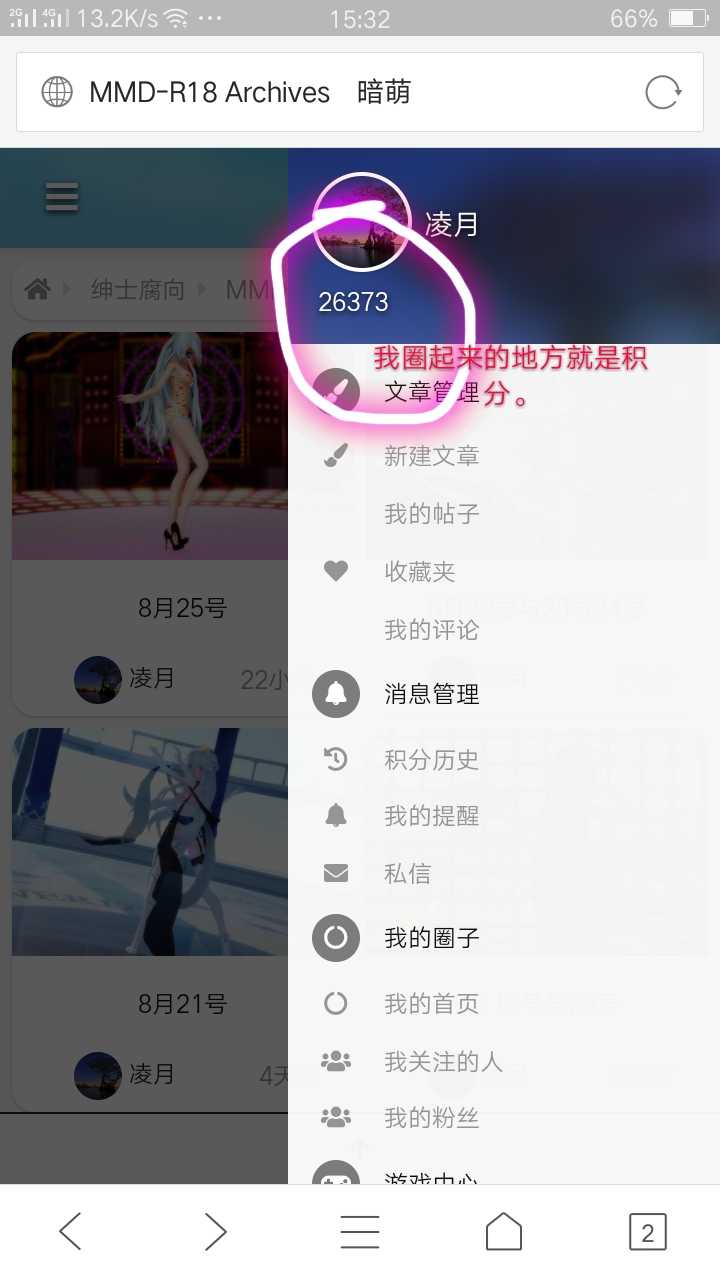Open the browser menu at the bottom

click(360, 1232)
